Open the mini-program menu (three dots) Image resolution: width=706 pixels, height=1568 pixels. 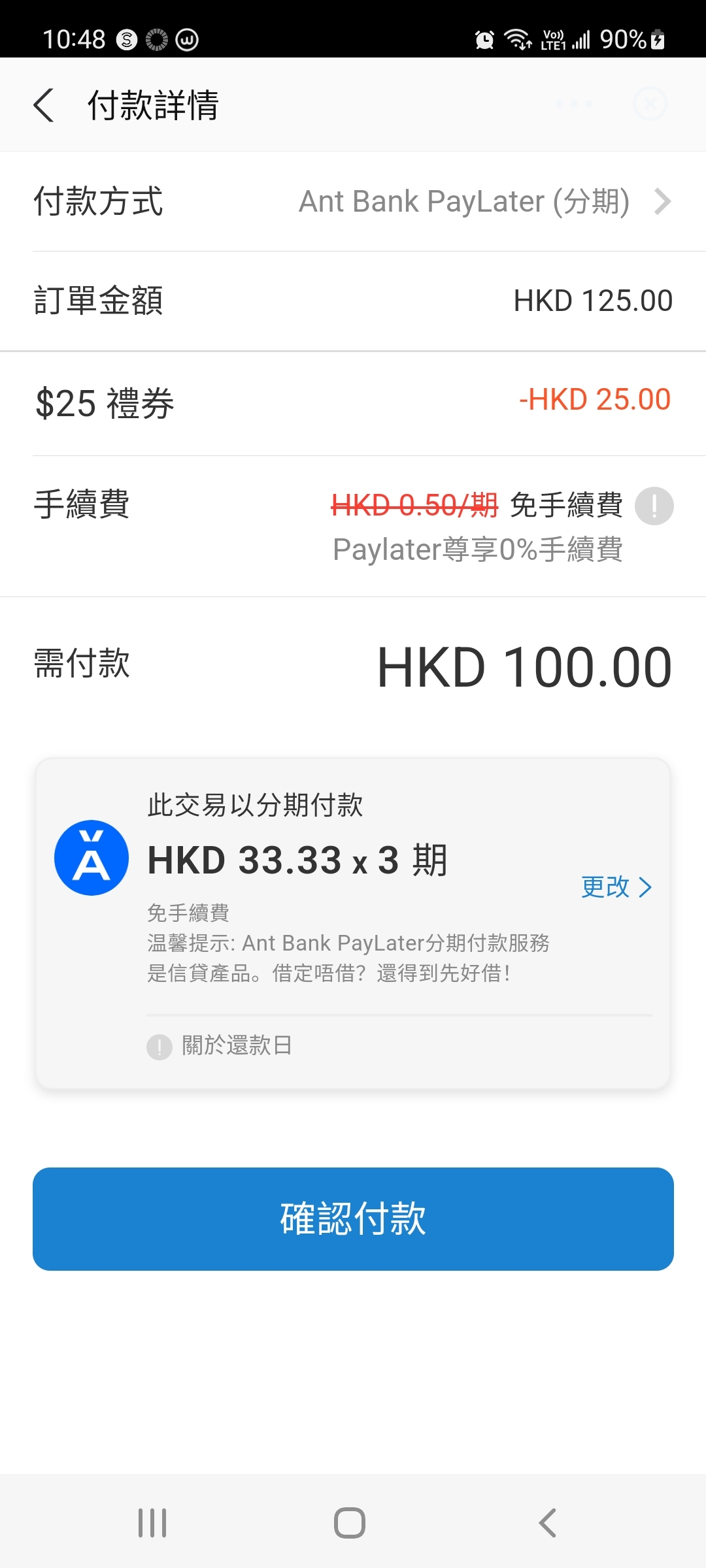coord(574,103)
